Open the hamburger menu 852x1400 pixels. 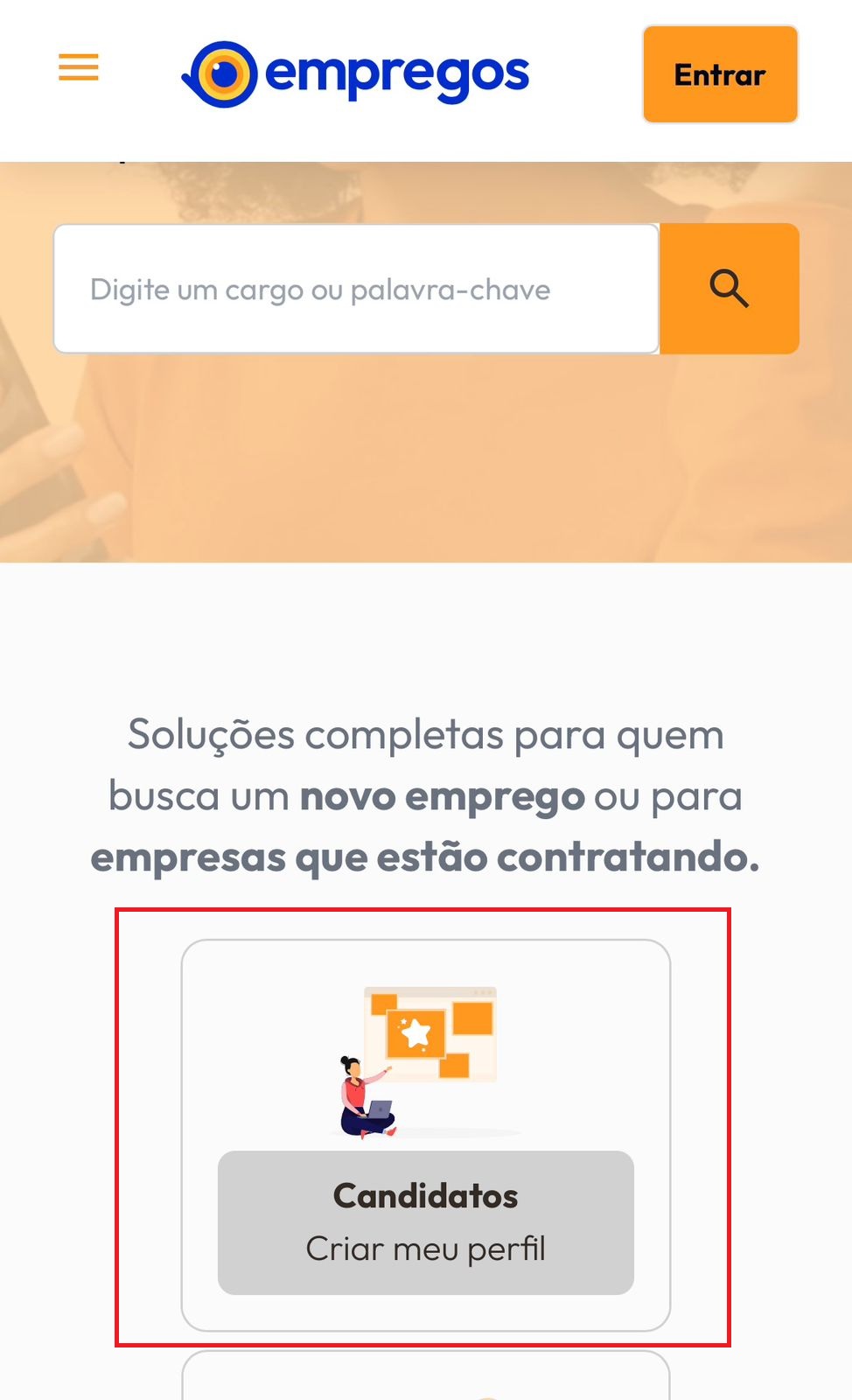[79, 67]
